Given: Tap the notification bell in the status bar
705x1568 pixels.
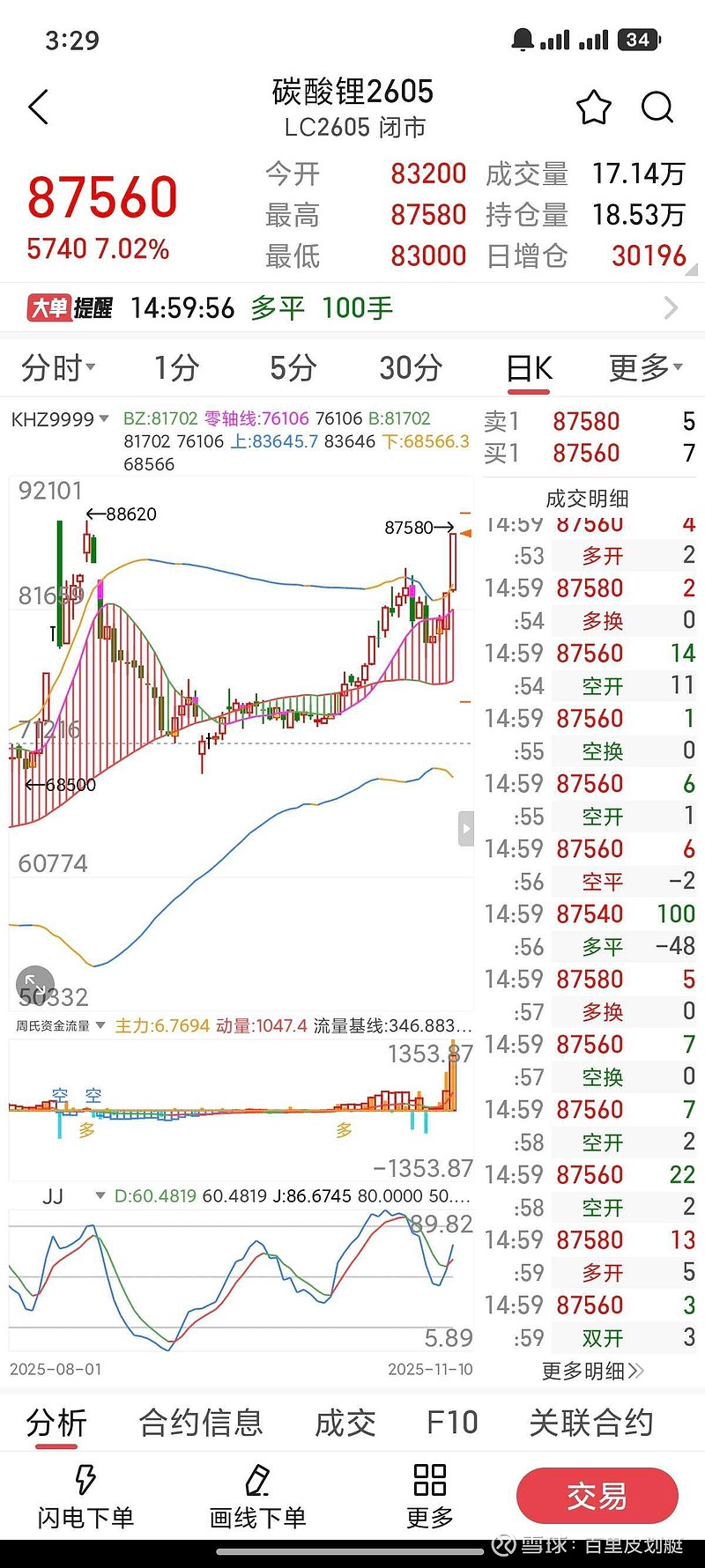Looking at the screenshot, I should click(523, 39).
